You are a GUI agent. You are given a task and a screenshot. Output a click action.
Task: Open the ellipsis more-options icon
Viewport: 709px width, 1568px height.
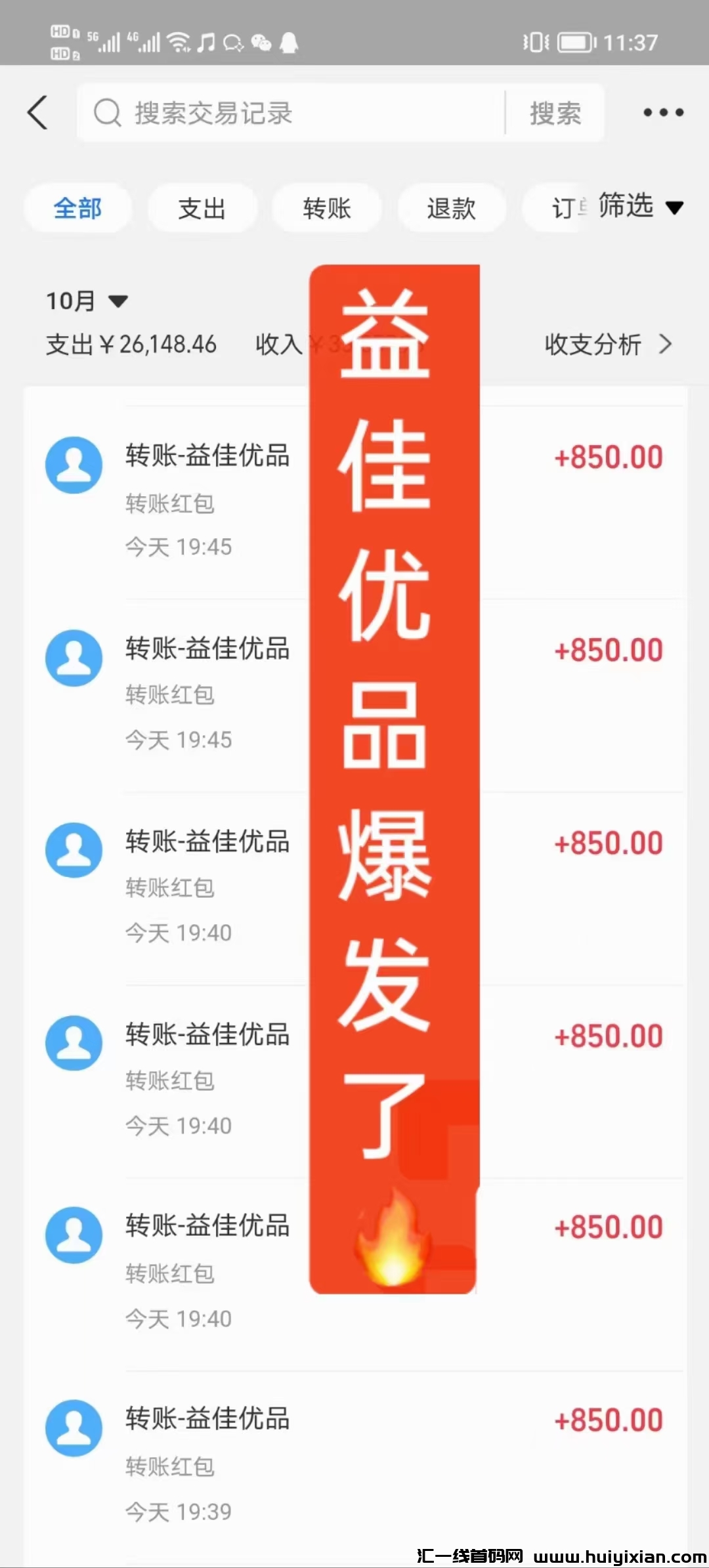[x=663, y=112]
